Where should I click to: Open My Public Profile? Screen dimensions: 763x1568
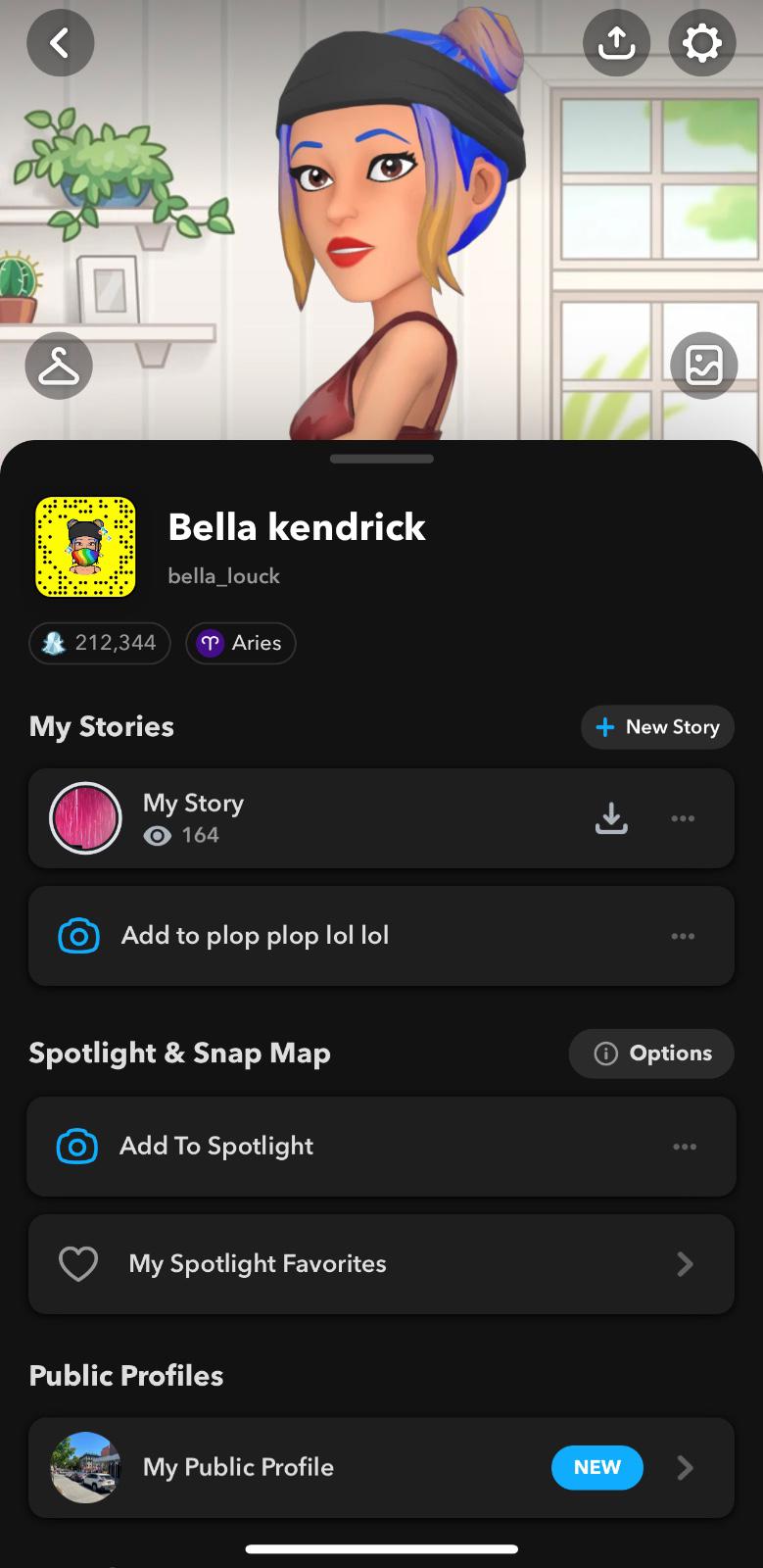pyautogui.click(x=380, y=1467)
